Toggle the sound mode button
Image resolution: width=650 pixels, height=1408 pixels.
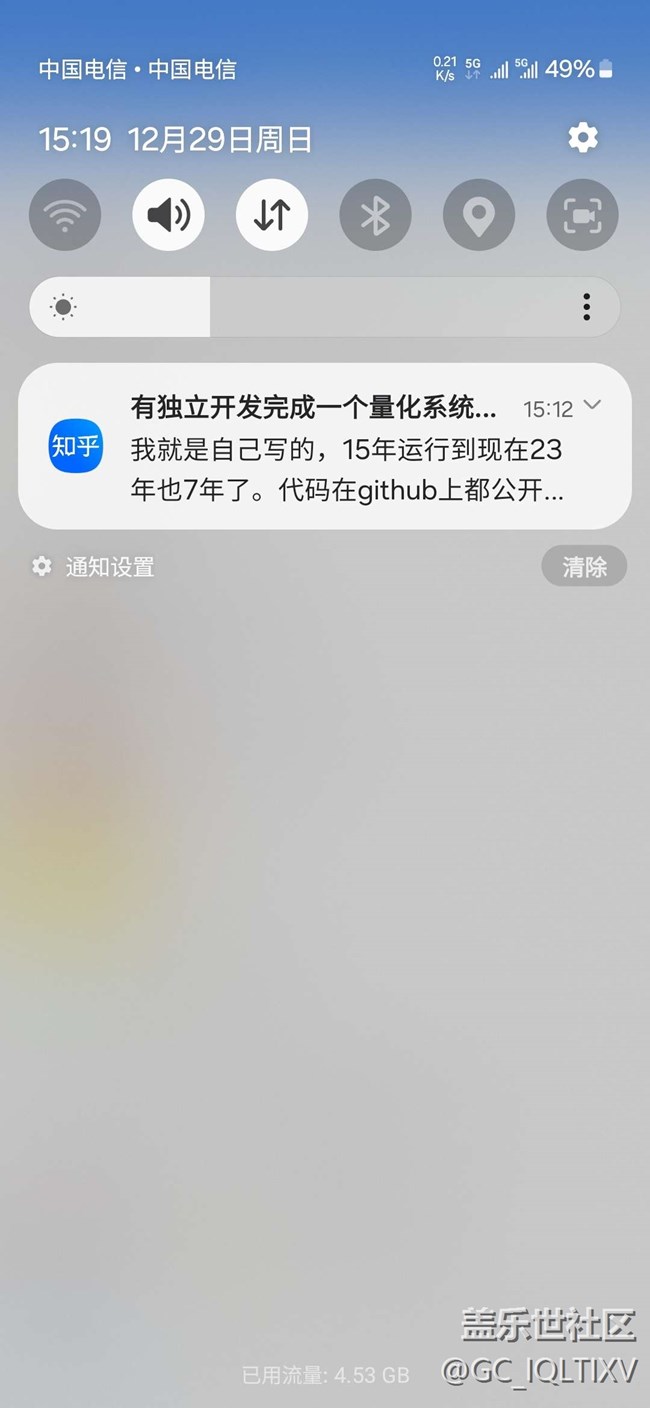click(x=168, y=215)
